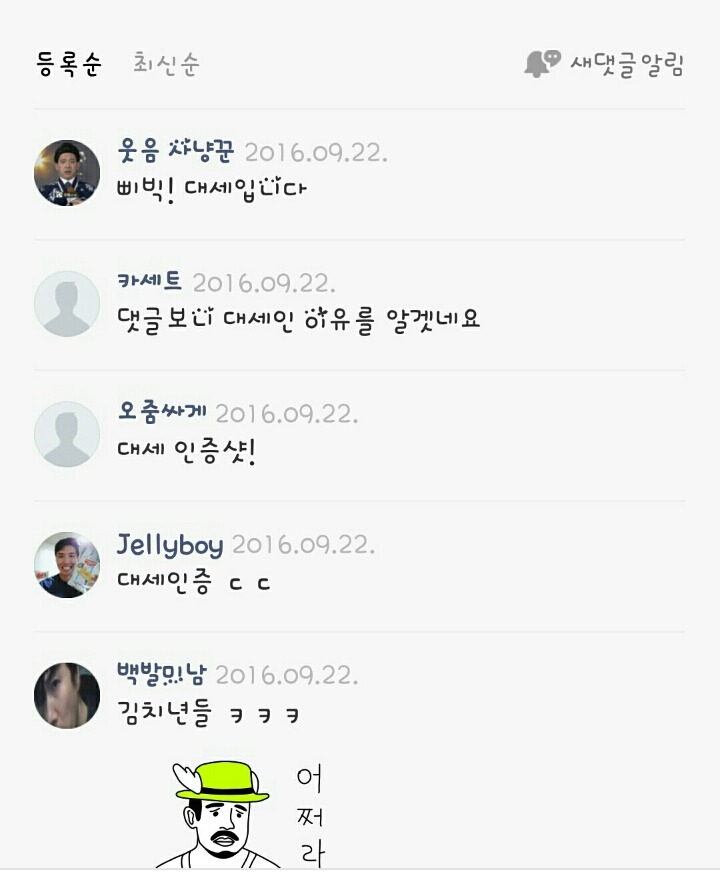Viewport: 720px width, 872px height.
Task: Open Jellyboy's profile photo
Action: point(67,565)
